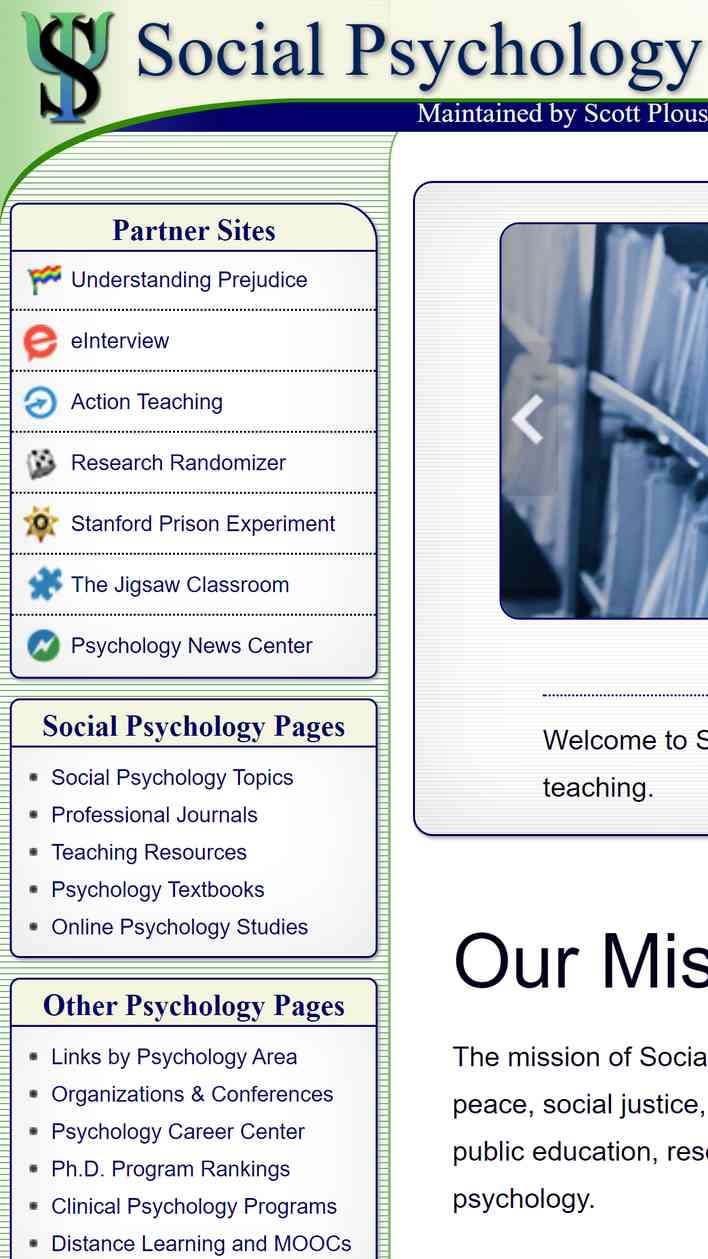
Task: Open Distance Learning and MOOCs
Action: click(201, 1244)
